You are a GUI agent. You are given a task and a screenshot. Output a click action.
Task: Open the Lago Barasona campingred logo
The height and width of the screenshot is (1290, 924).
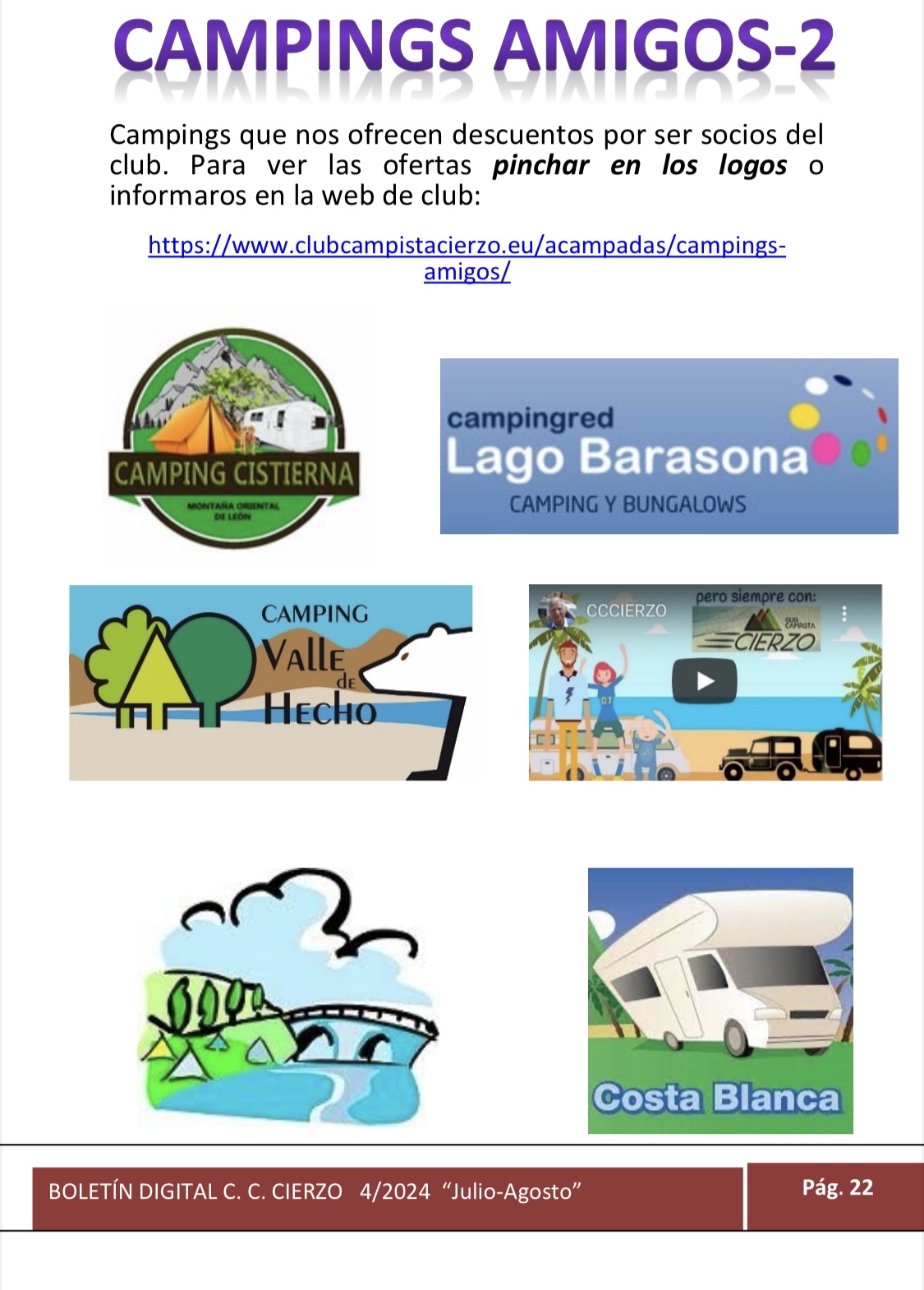coord(669,446)
